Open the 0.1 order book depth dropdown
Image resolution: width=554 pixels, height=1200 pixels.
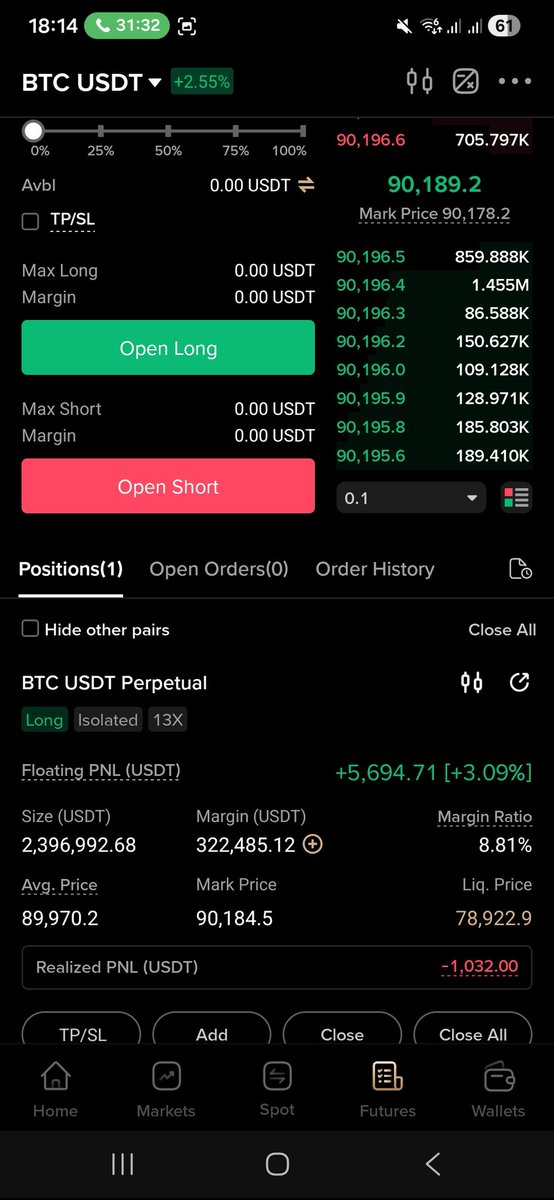tap(411, 498)
